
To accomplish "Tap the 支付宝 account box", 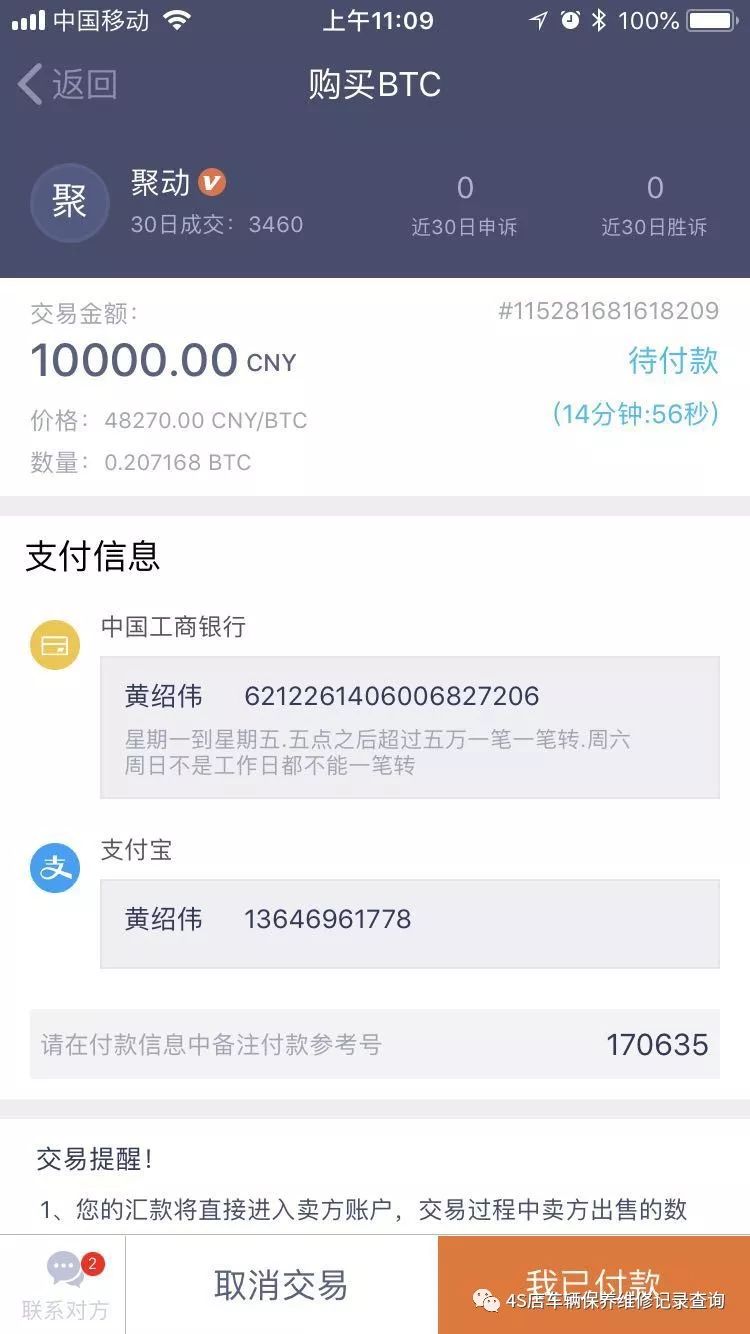I will coord(409,923).
